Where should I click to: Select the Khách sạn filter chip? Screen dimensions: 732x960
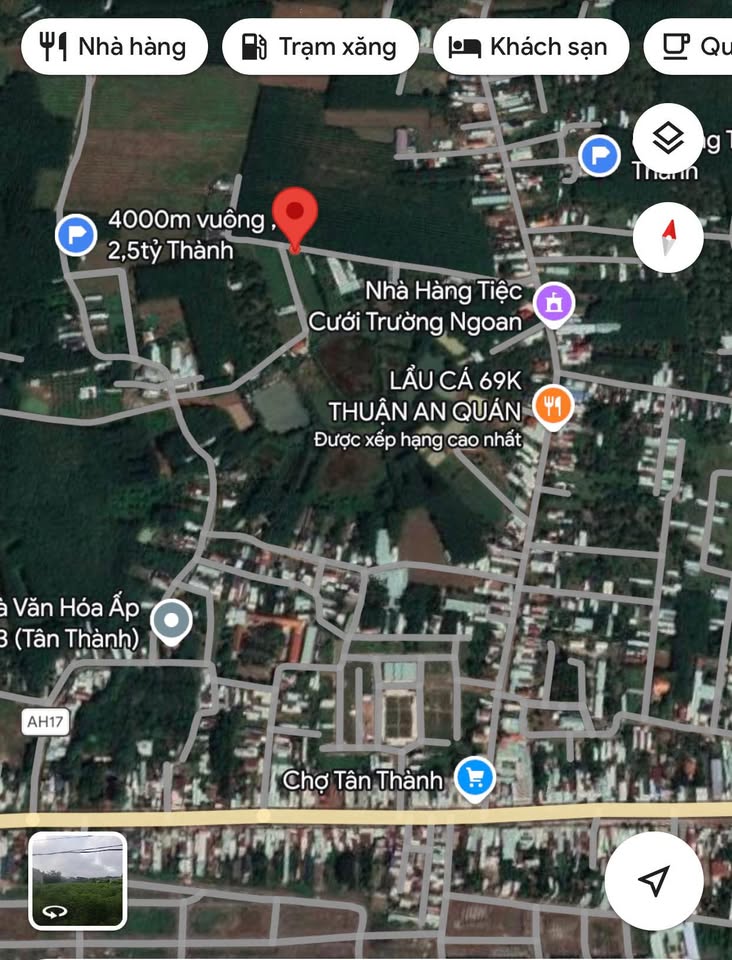530,46
